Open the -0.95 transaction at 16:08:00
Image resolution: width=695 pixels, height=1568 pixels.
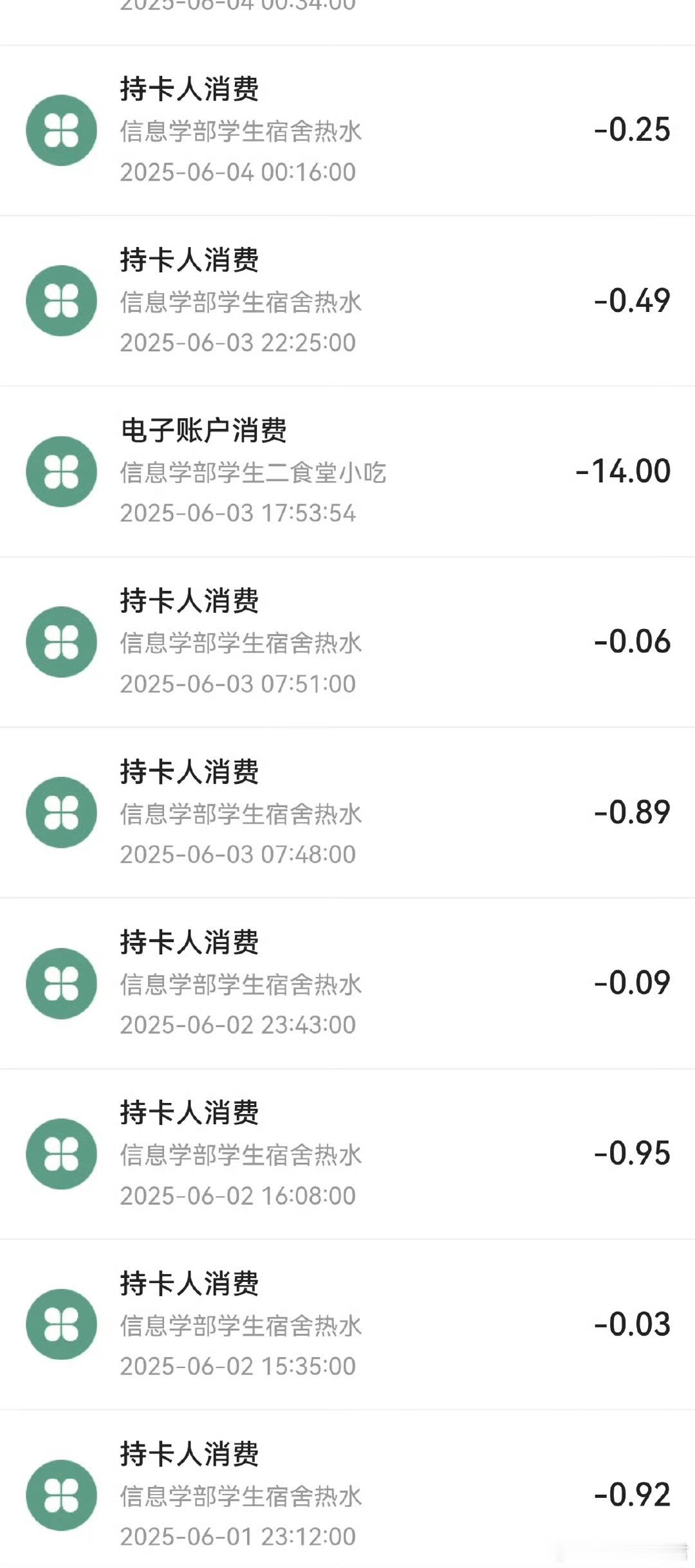[347, 1154]
